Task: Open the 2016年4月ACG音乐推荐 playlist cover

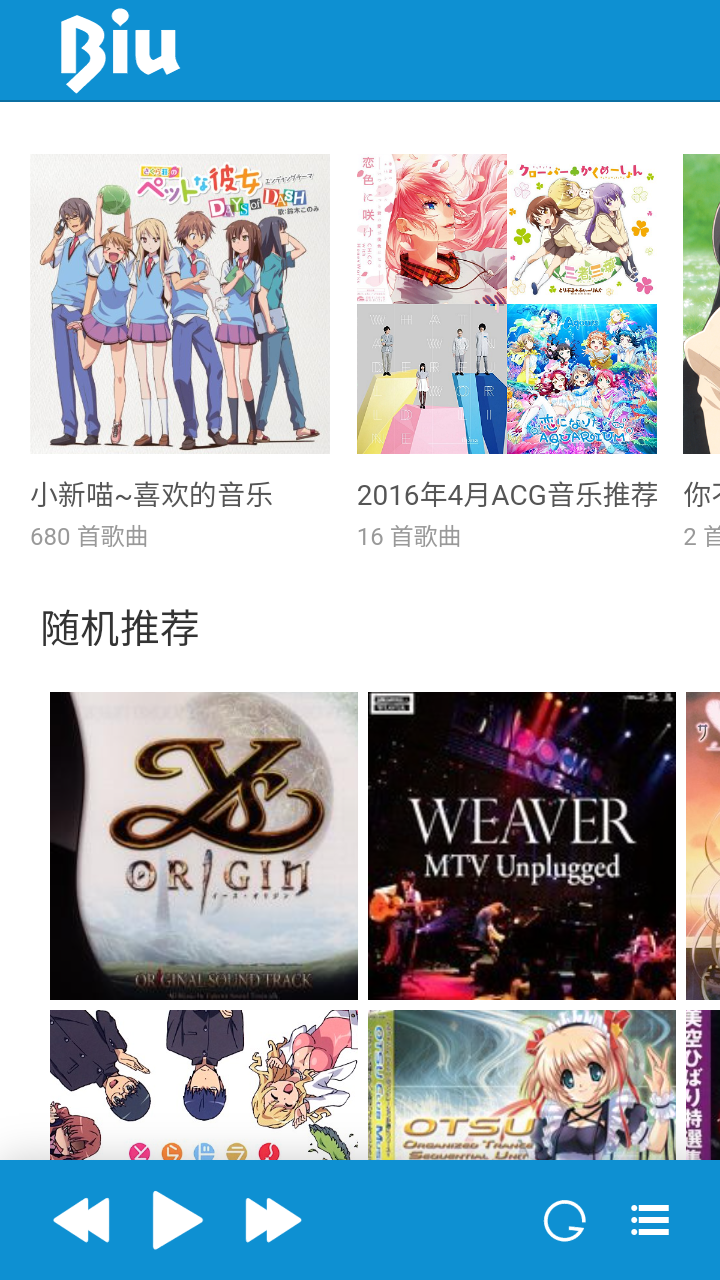Action: point(508,303)
